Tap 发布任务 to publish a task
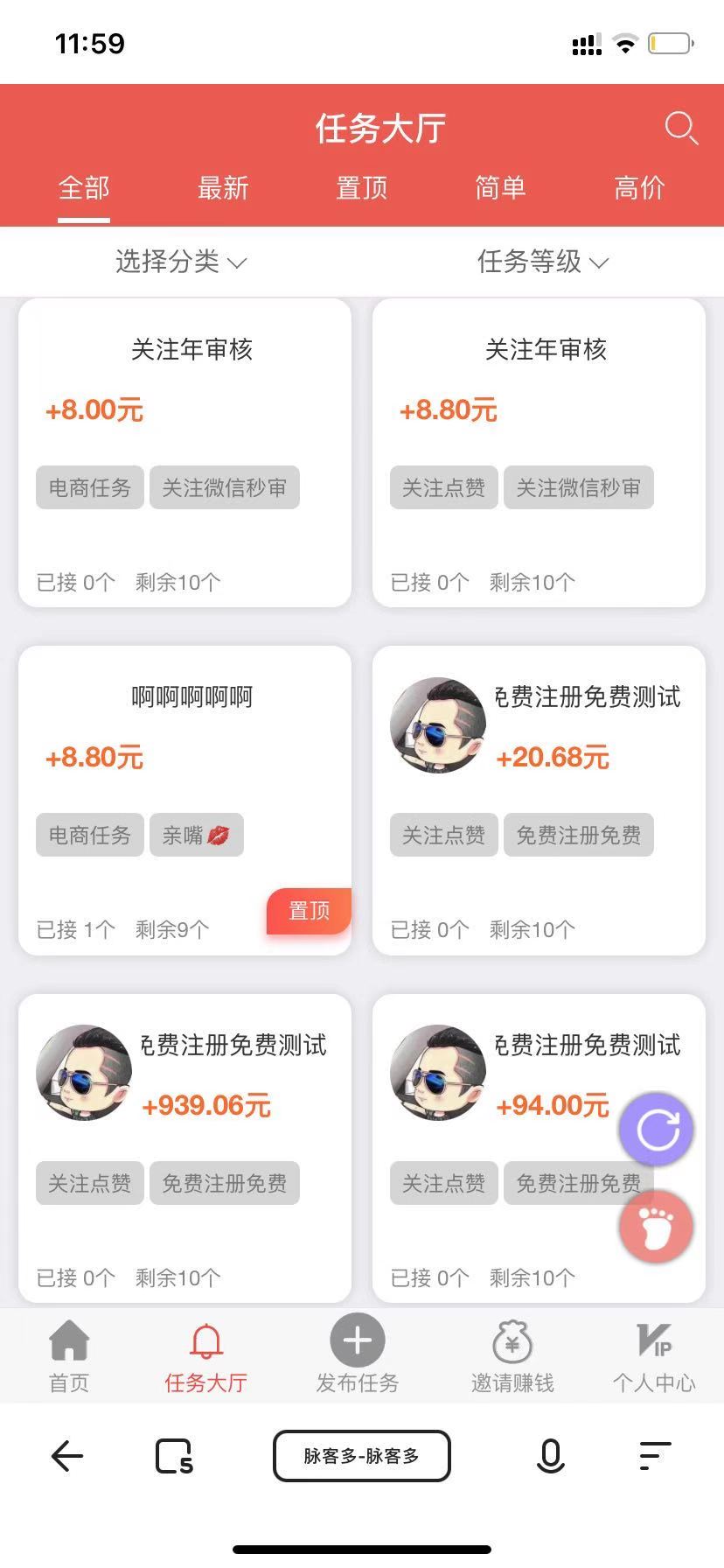724x1568 pixels. (357, 1356)
